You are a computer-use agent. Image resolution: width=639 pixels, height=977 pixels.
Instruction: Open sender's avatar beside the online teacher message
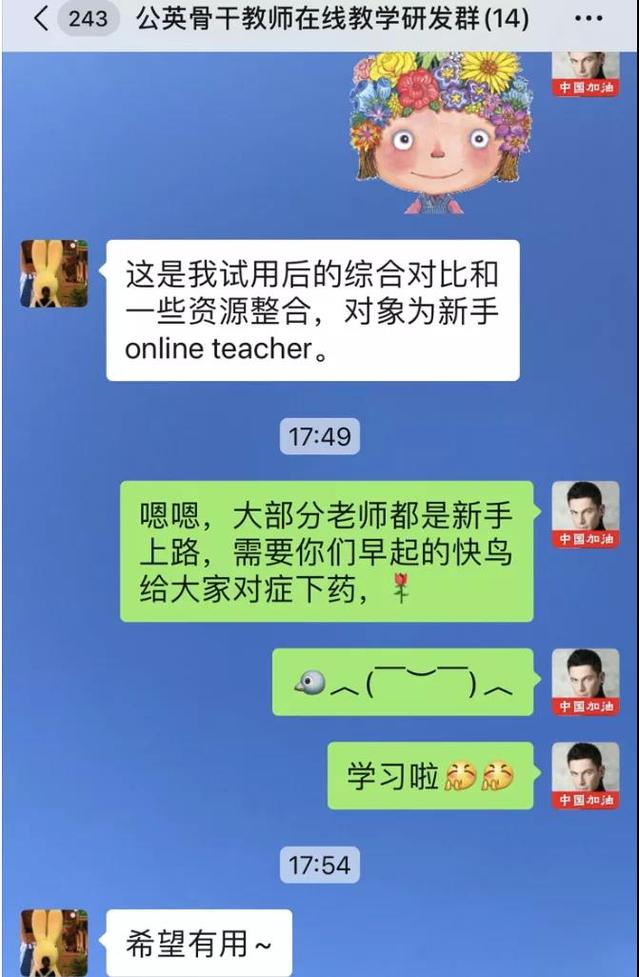(54, 273)
